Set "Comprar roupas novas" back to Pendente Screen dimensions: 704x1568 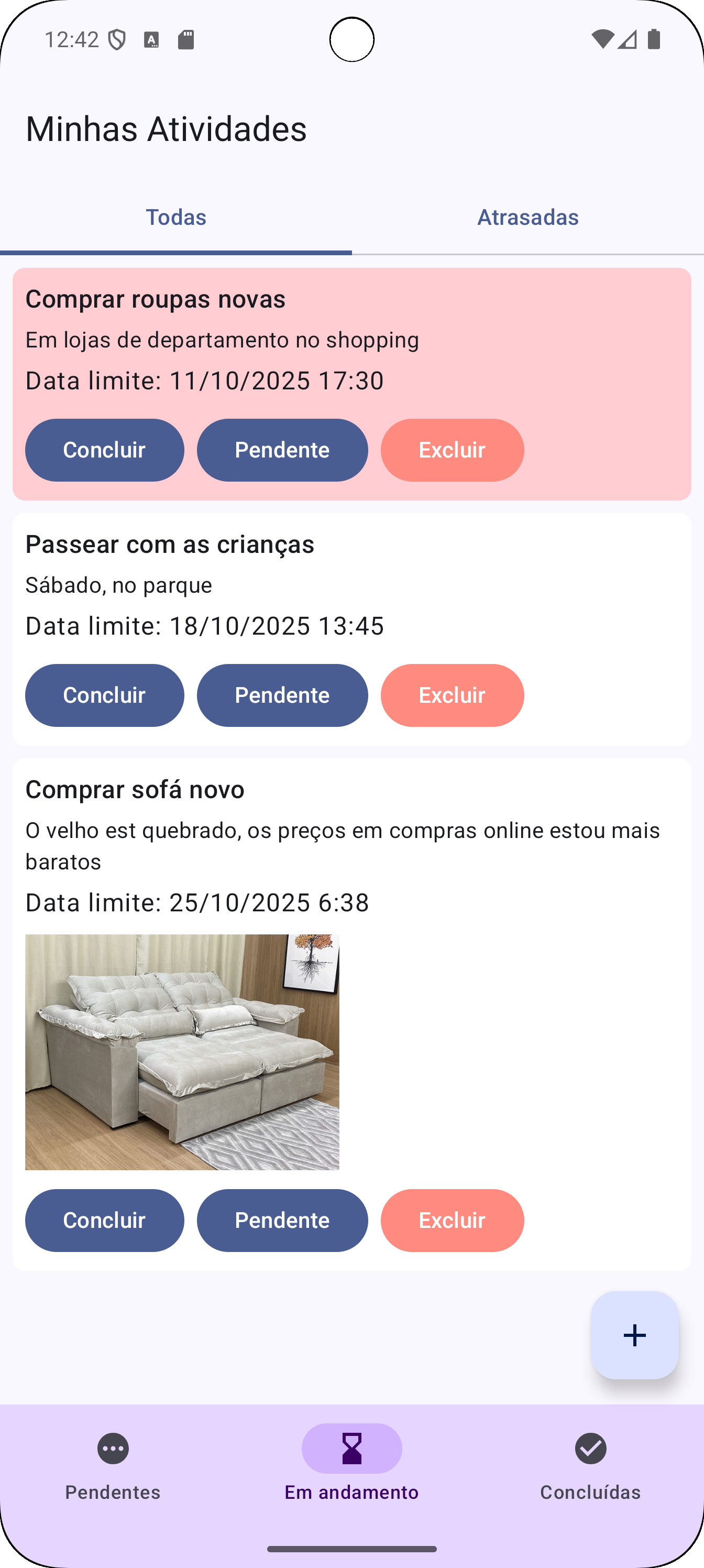pos(282,450)
